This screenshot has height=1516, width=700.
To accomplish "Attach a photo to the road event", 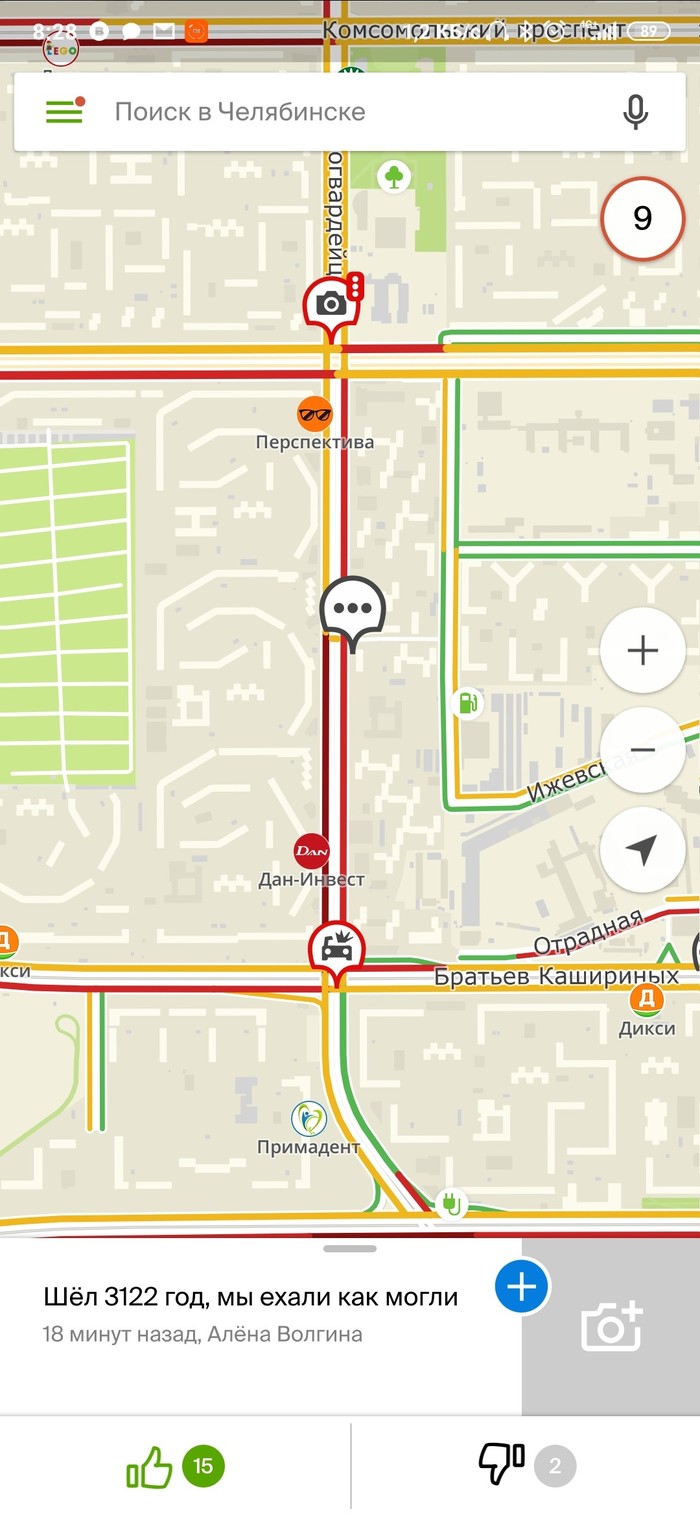I will point(611,1326).
